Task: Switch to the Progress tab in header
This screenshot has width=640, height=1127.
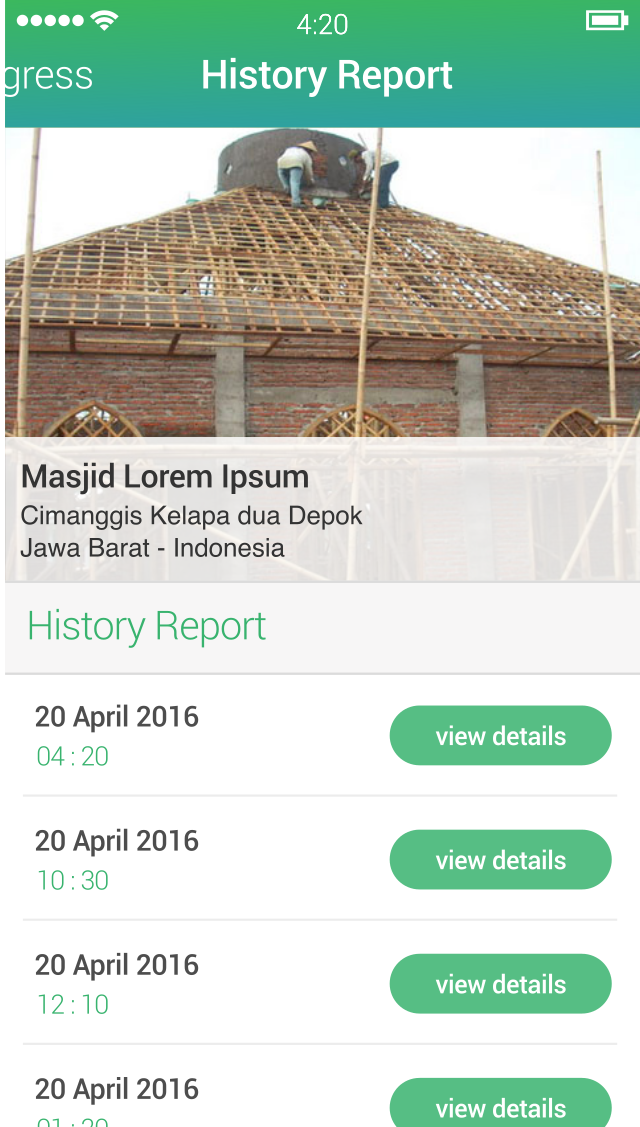Action: (48, 76)
